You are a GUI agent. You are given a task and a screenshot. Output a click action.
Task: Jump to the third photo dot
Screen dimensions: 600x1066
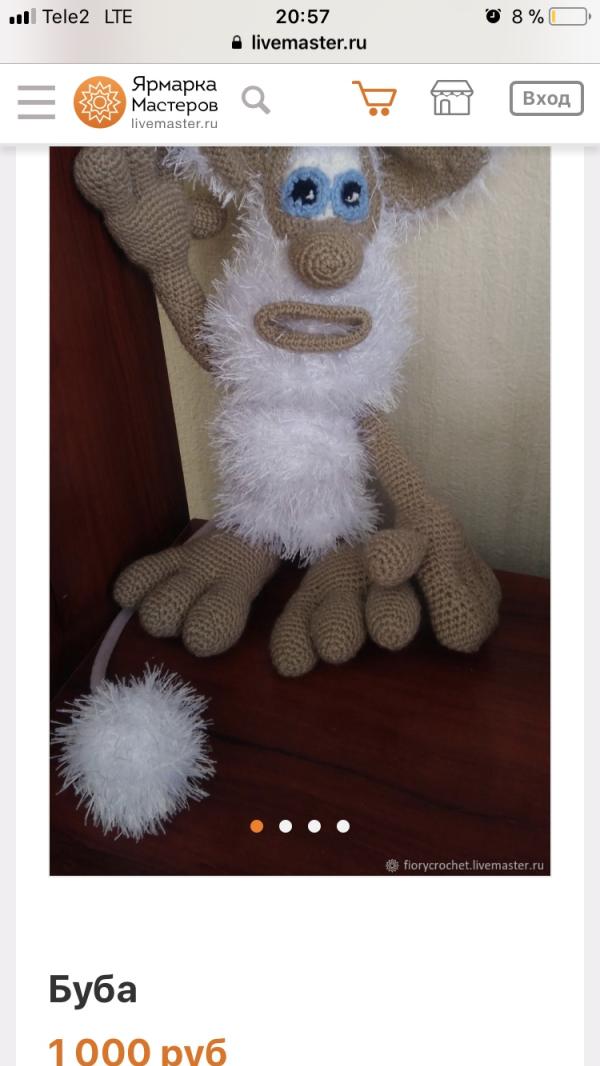pyautogui.click(x=314, y=826)
